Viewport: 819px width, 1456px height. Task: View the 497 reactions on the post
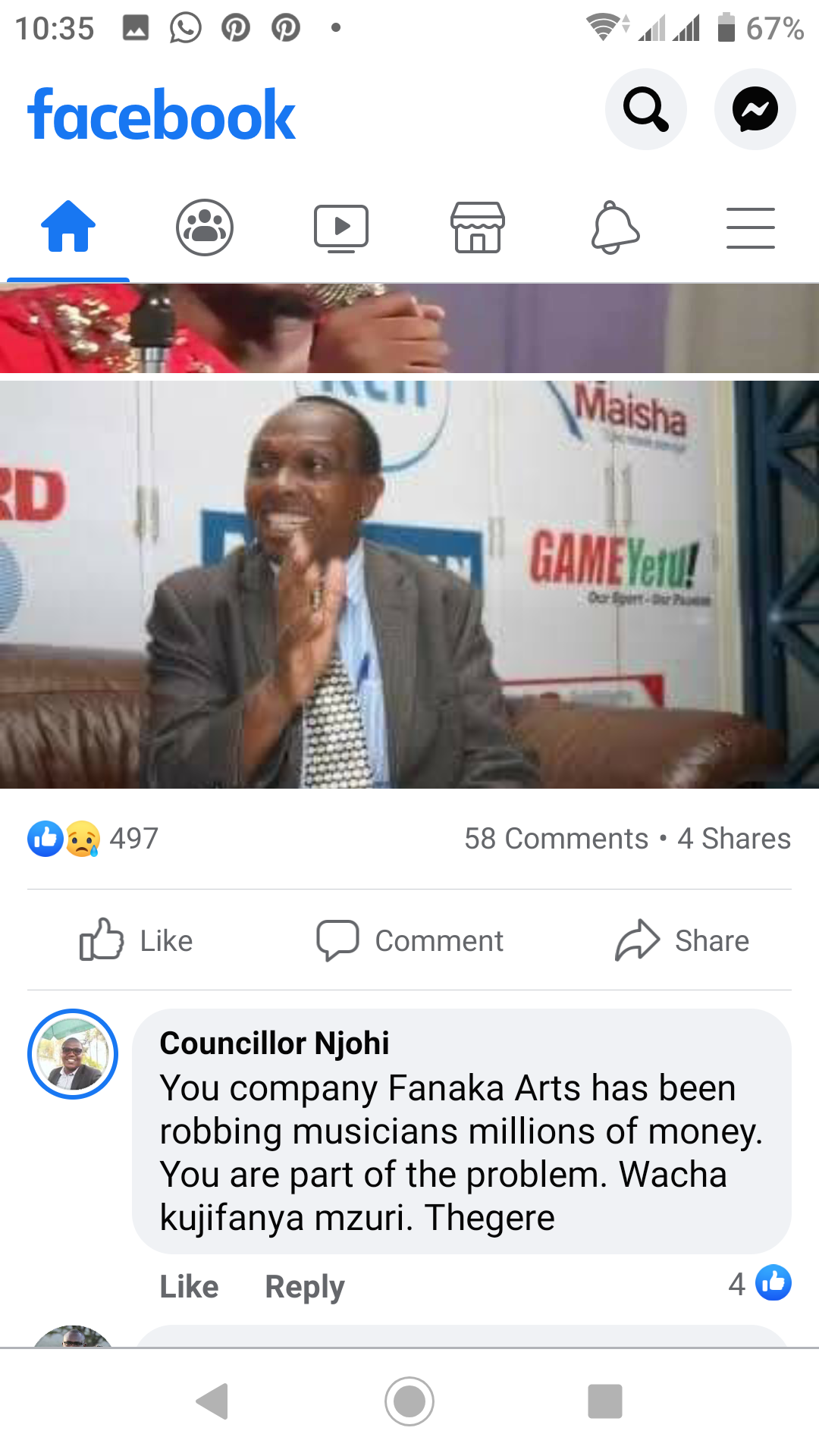tap(94, 839)
